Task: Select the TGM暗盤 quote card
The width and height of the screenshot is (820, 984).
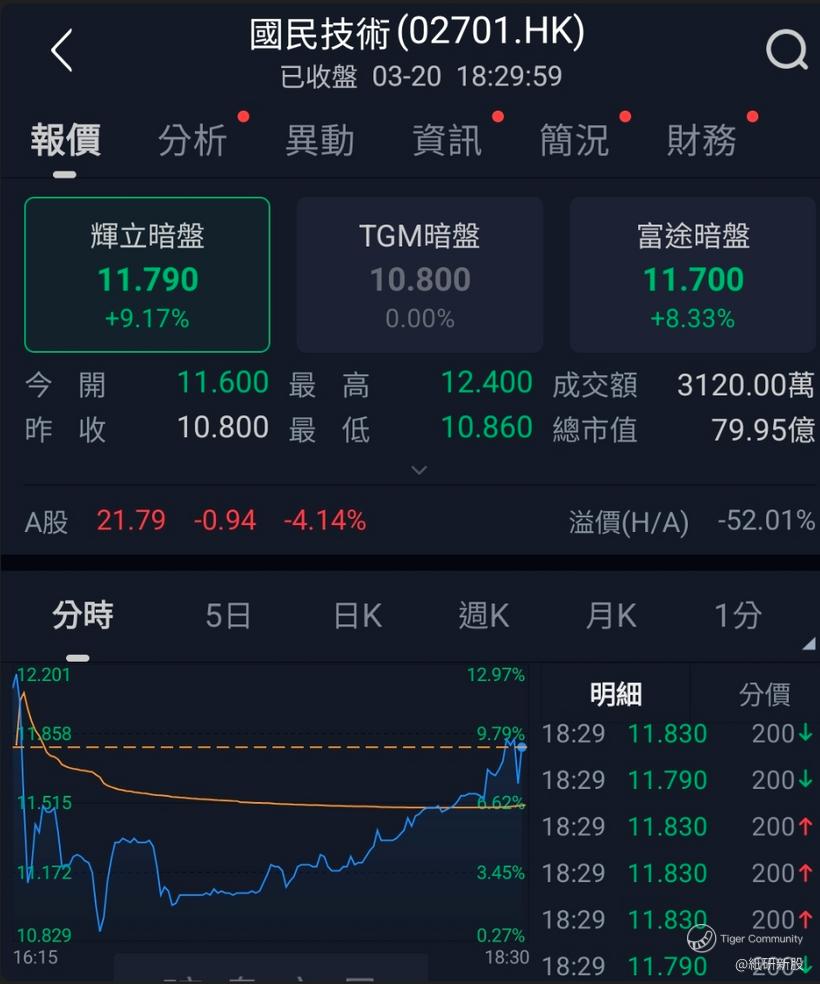Action: 420,275
